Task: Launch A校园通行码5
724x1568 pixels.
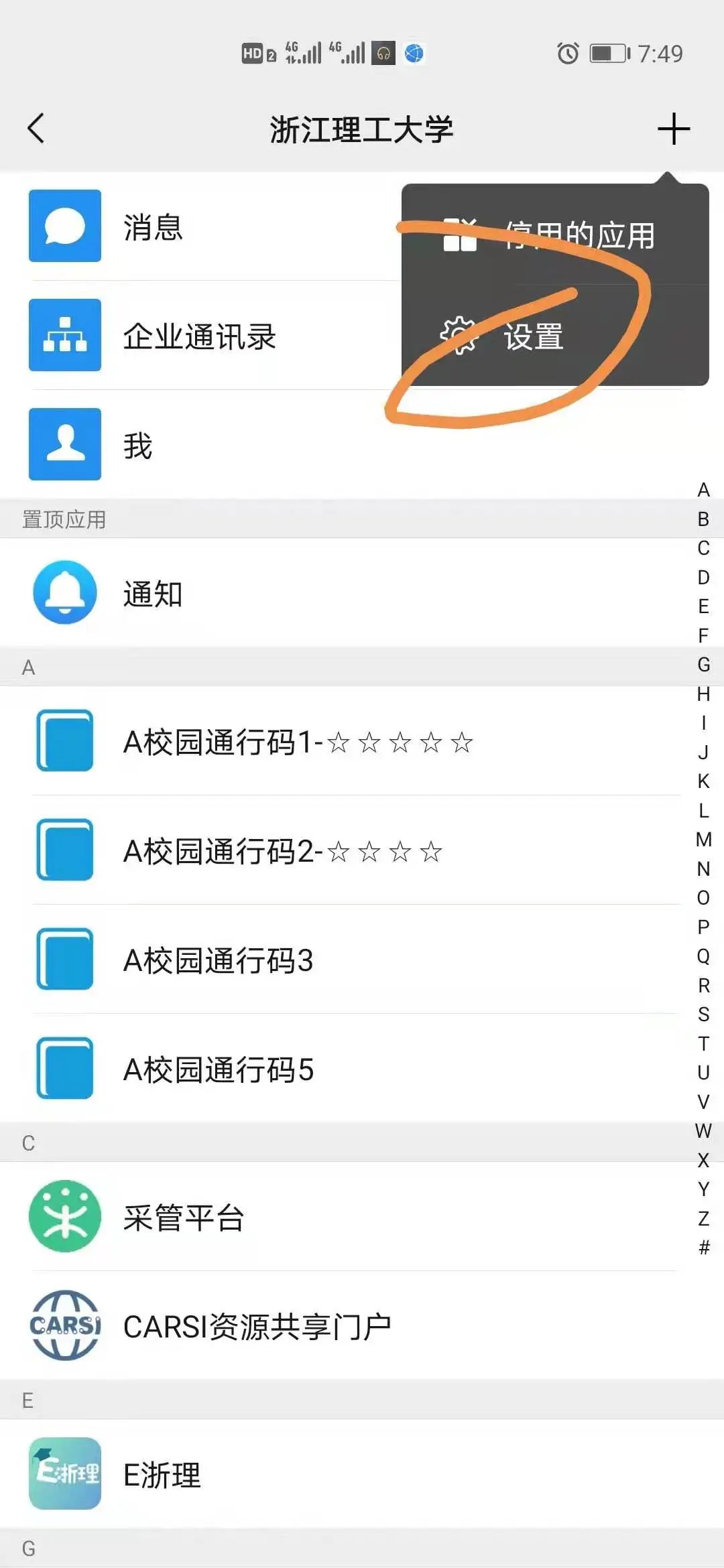Action: [219, 1069]
